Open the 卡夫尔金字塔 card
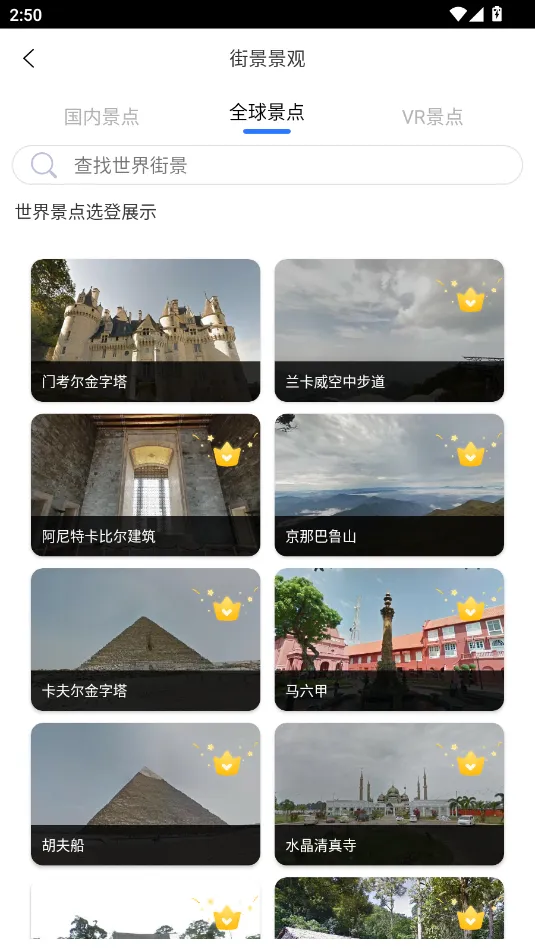Screen dimensions: 535x951 [146, 639]
